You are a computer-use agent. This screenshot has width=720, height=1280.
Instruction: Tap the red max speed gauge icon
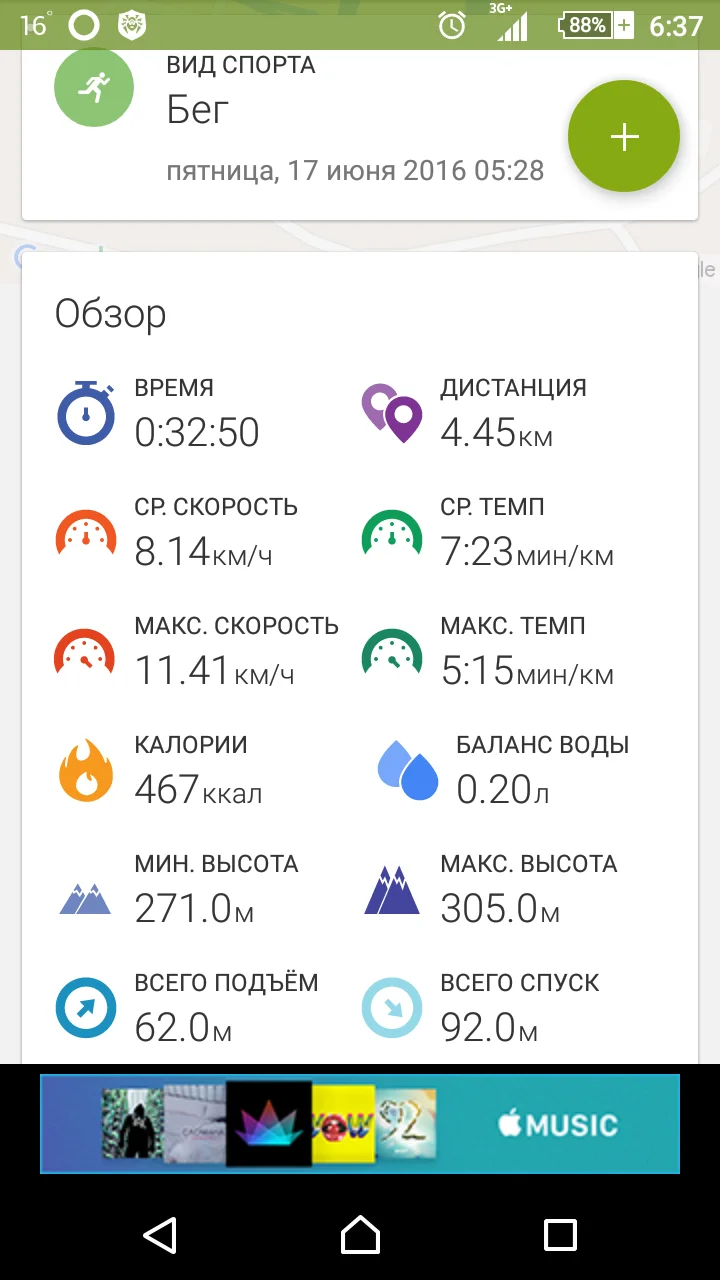pos(85,652)
